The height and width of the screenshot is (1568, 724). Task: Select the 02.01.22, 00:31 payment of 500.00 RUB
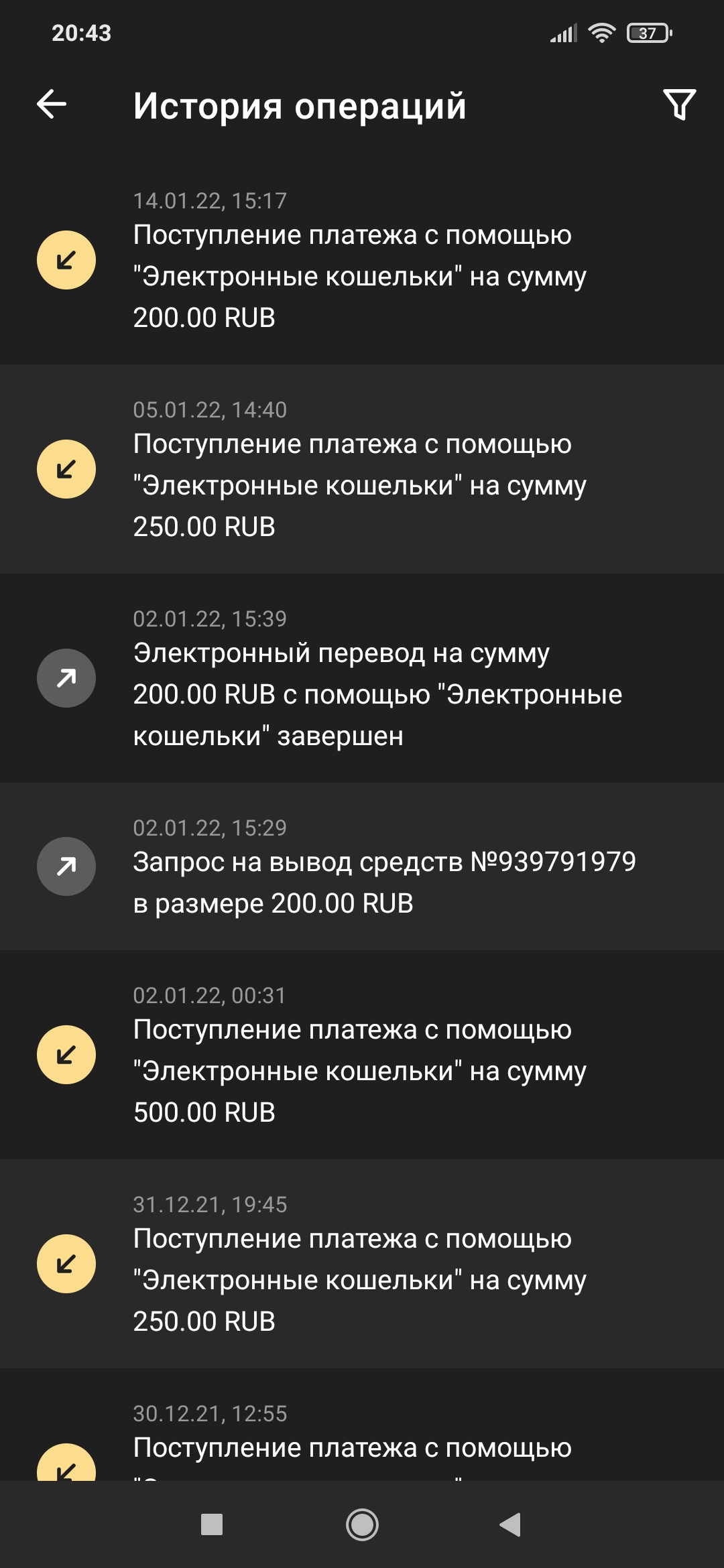[x=362, y=1055]
